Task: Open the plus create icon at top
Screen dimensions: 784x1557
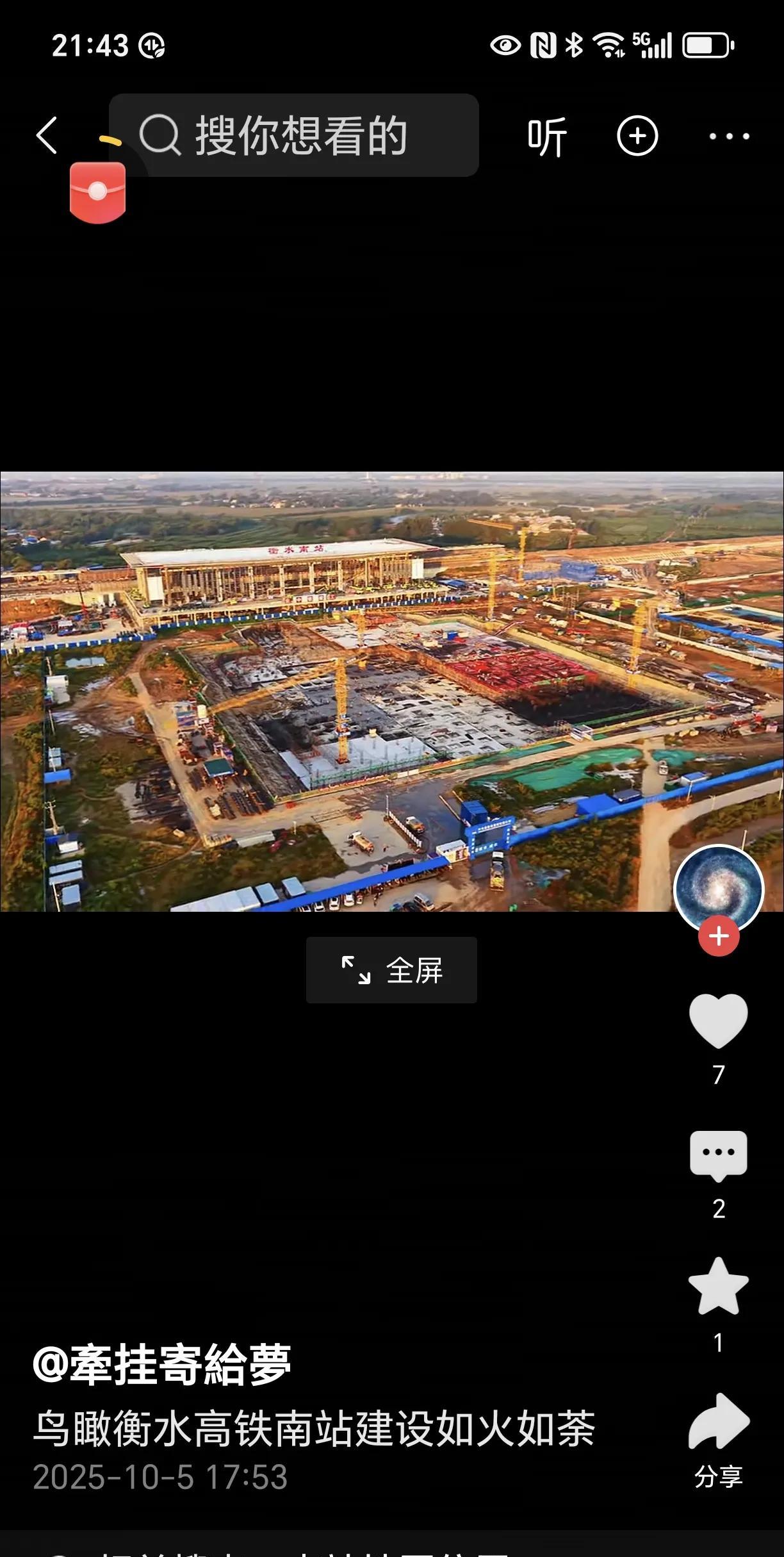Action: pyautogui.click(x=637, y=136)
